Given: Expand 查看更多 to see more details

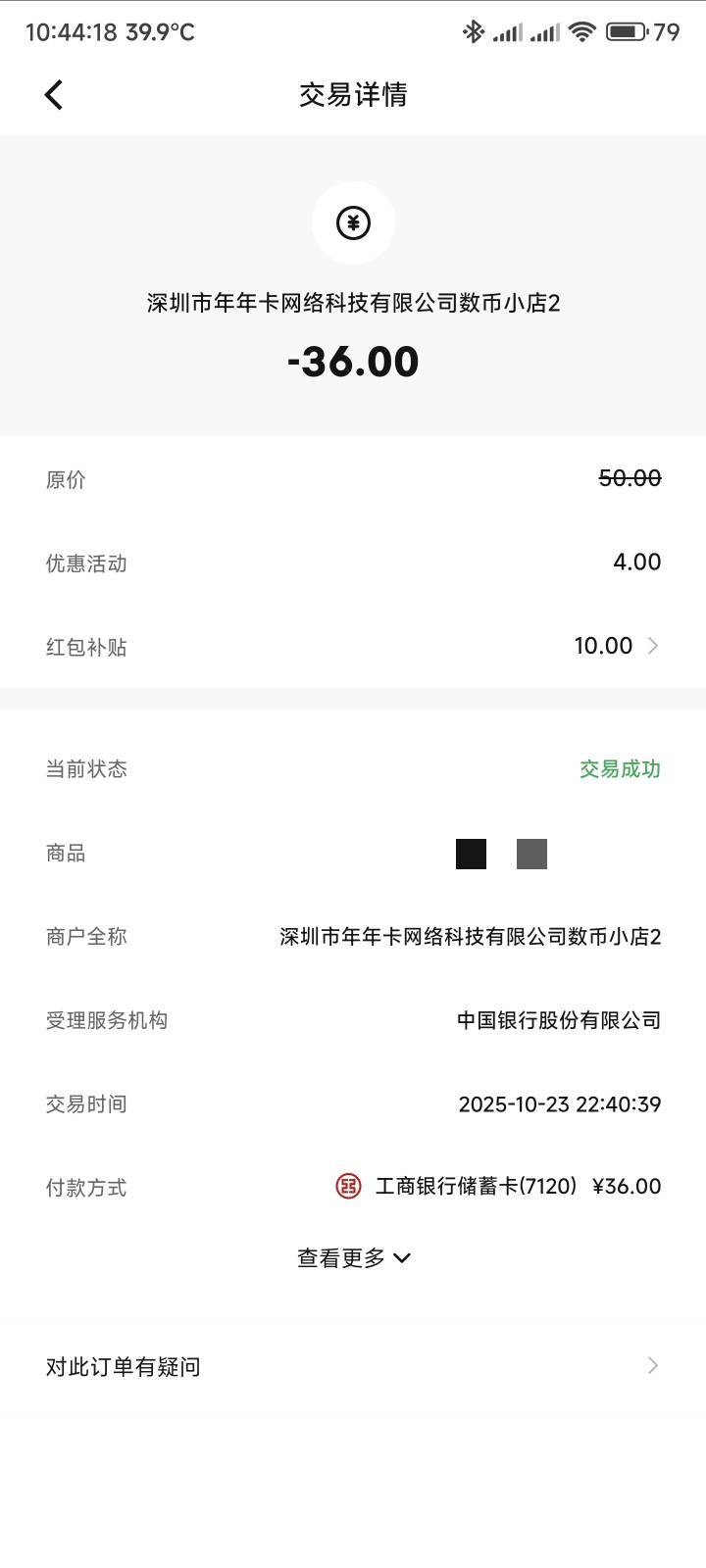Looking at the screenshot, I should point(353,1258).
